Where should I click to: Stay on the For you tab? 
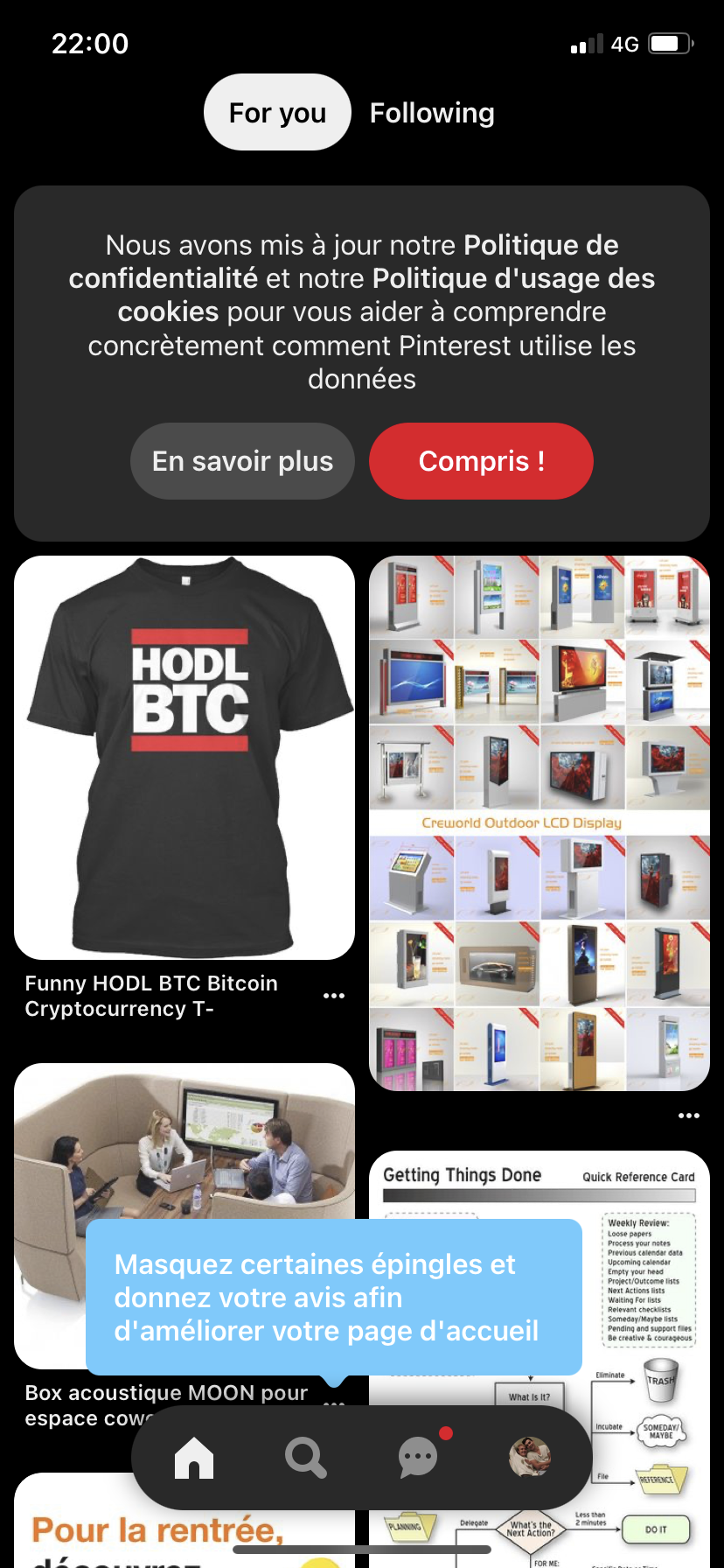277,112
